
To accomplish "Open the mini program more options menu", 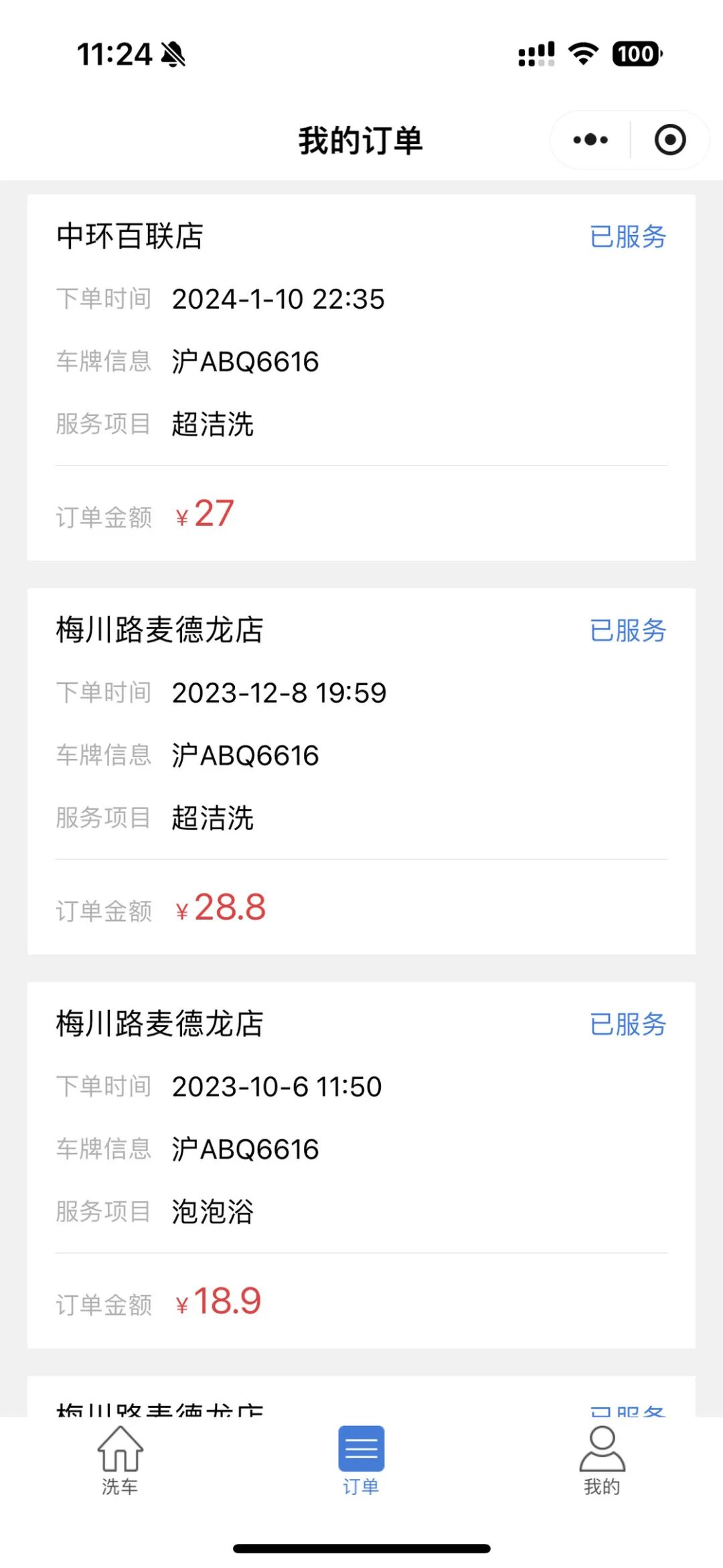I will (x=590, y=140).
